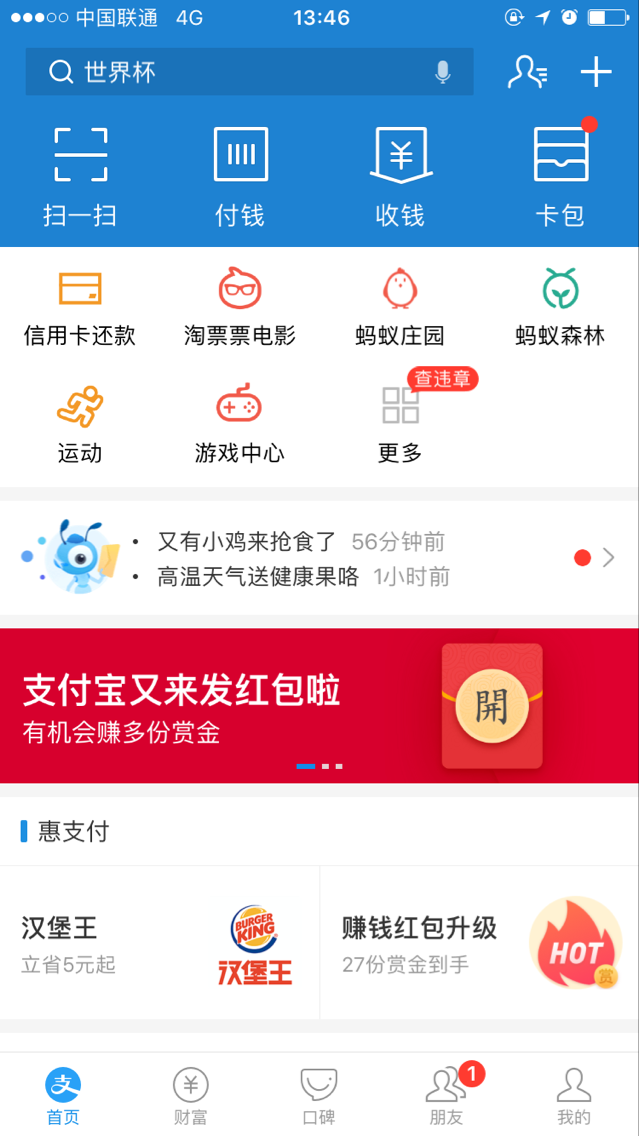Open 付钱 payment code
639x1136 pixels.
coord(240,176)
